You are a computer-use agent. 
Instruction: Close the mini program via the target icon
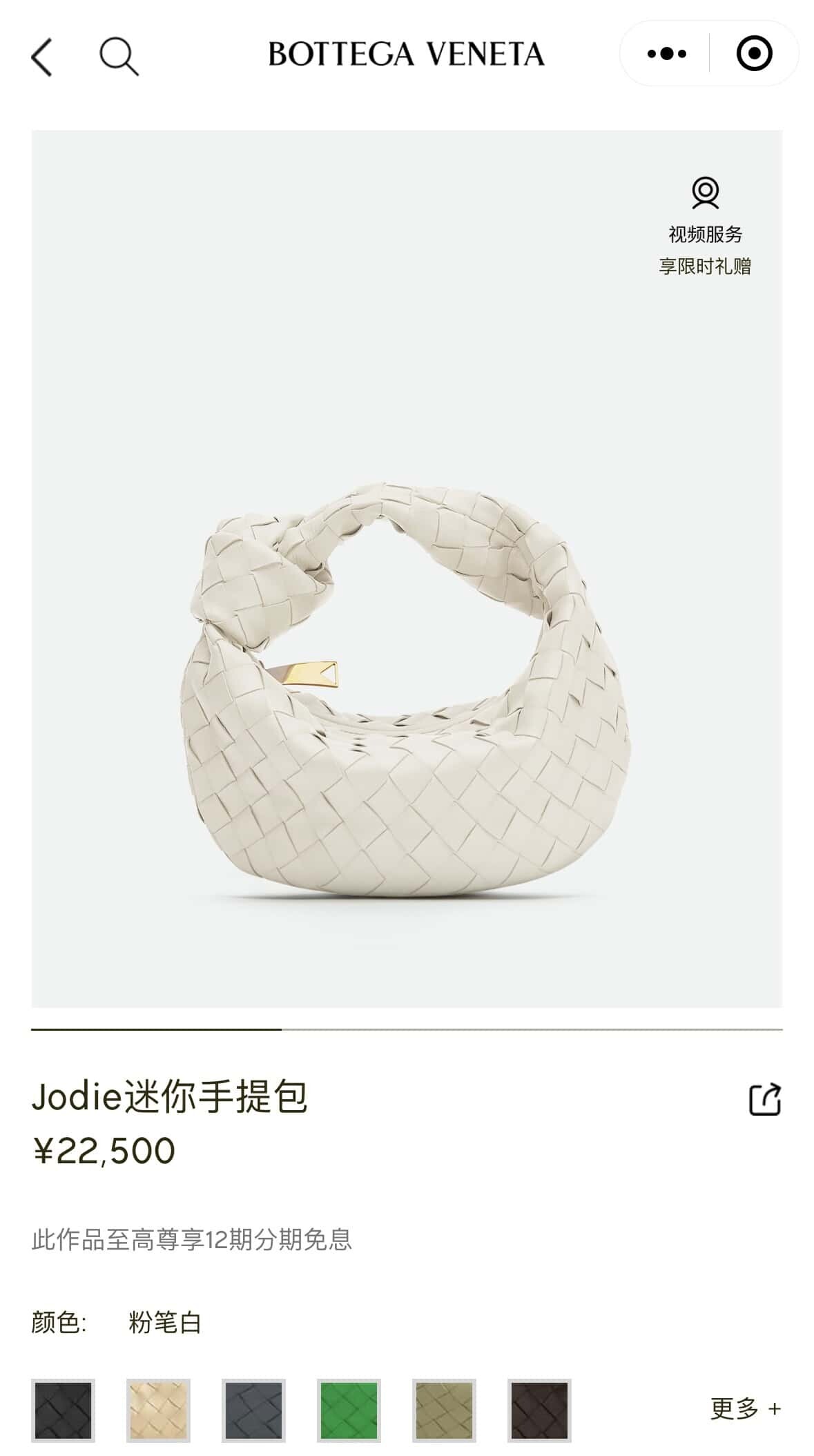(x=754, y=53)
